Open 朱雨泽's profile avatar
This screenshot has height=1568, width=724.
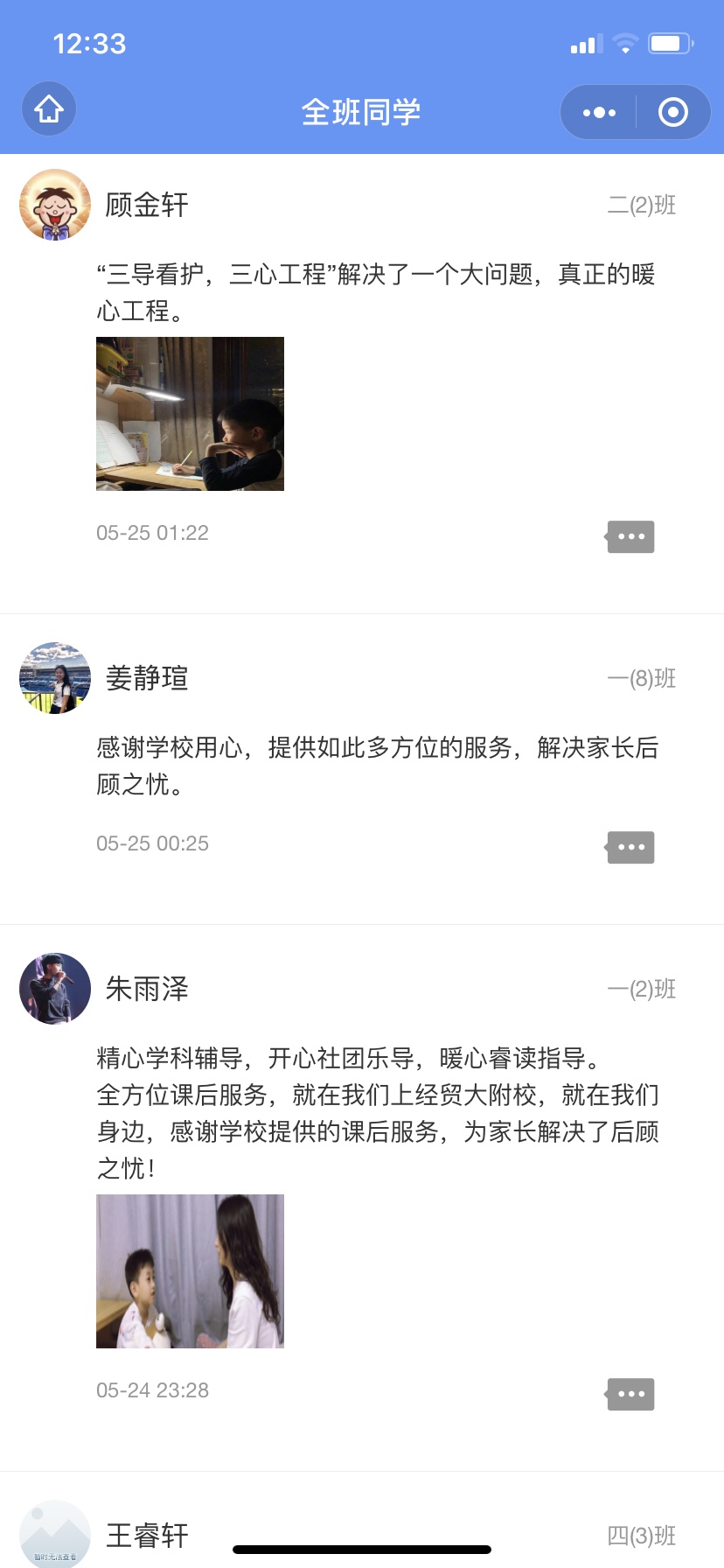pos(55,989)
